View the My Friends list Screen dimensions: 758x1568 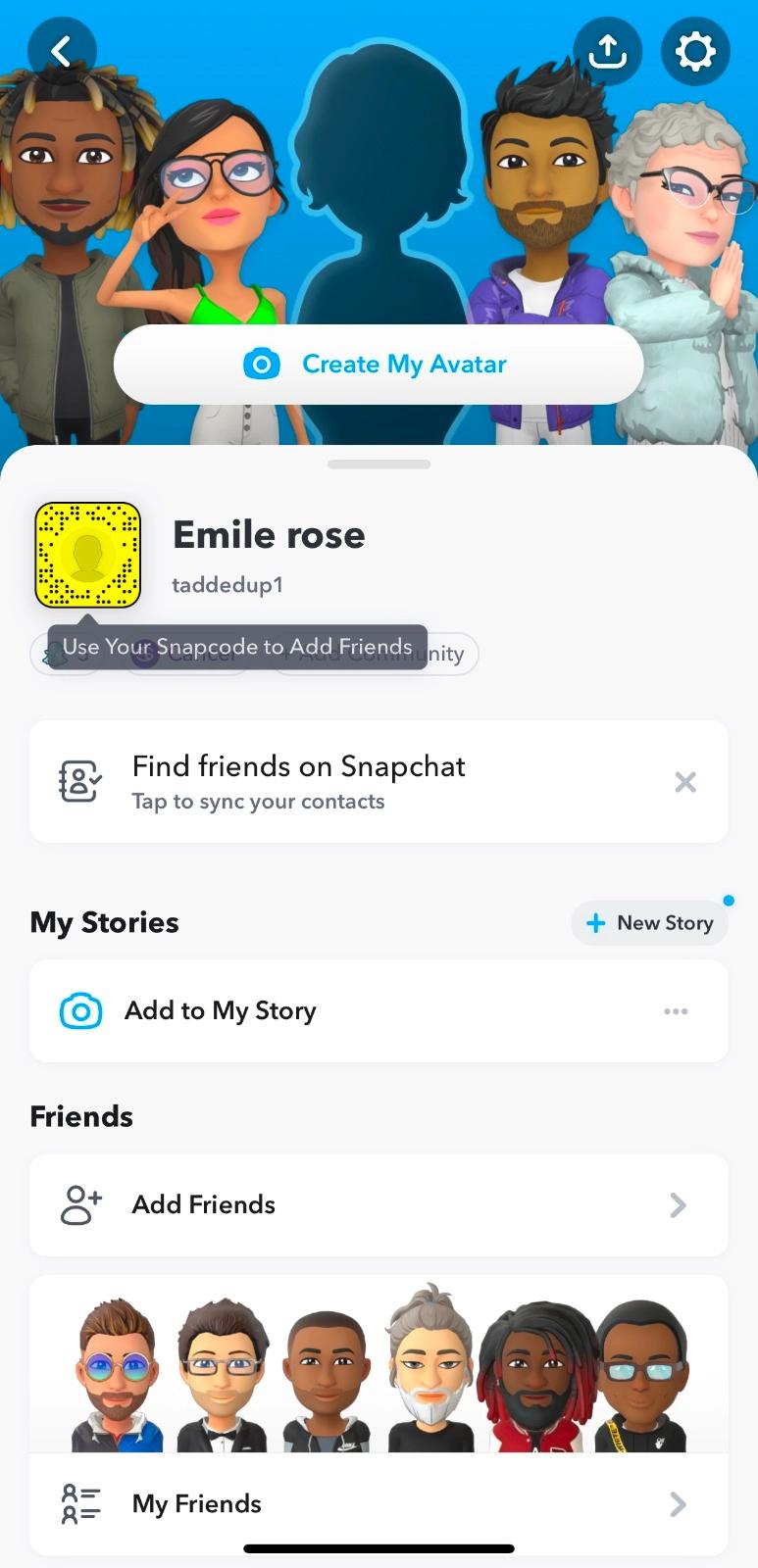[379, 1504]
